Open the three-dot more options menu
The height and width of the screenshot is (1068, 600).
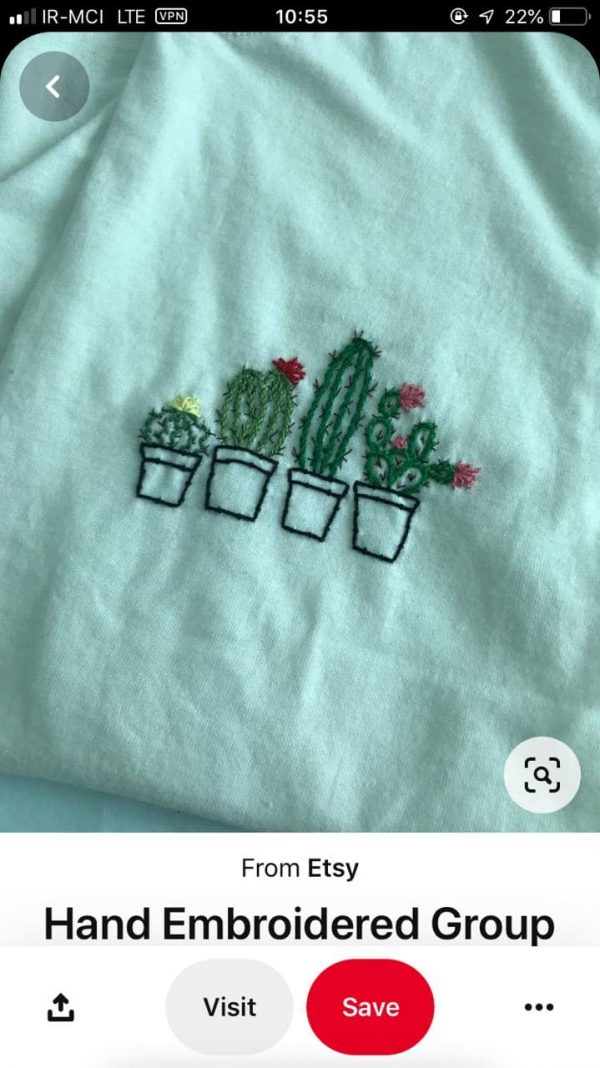click(x=539, y=1007)
